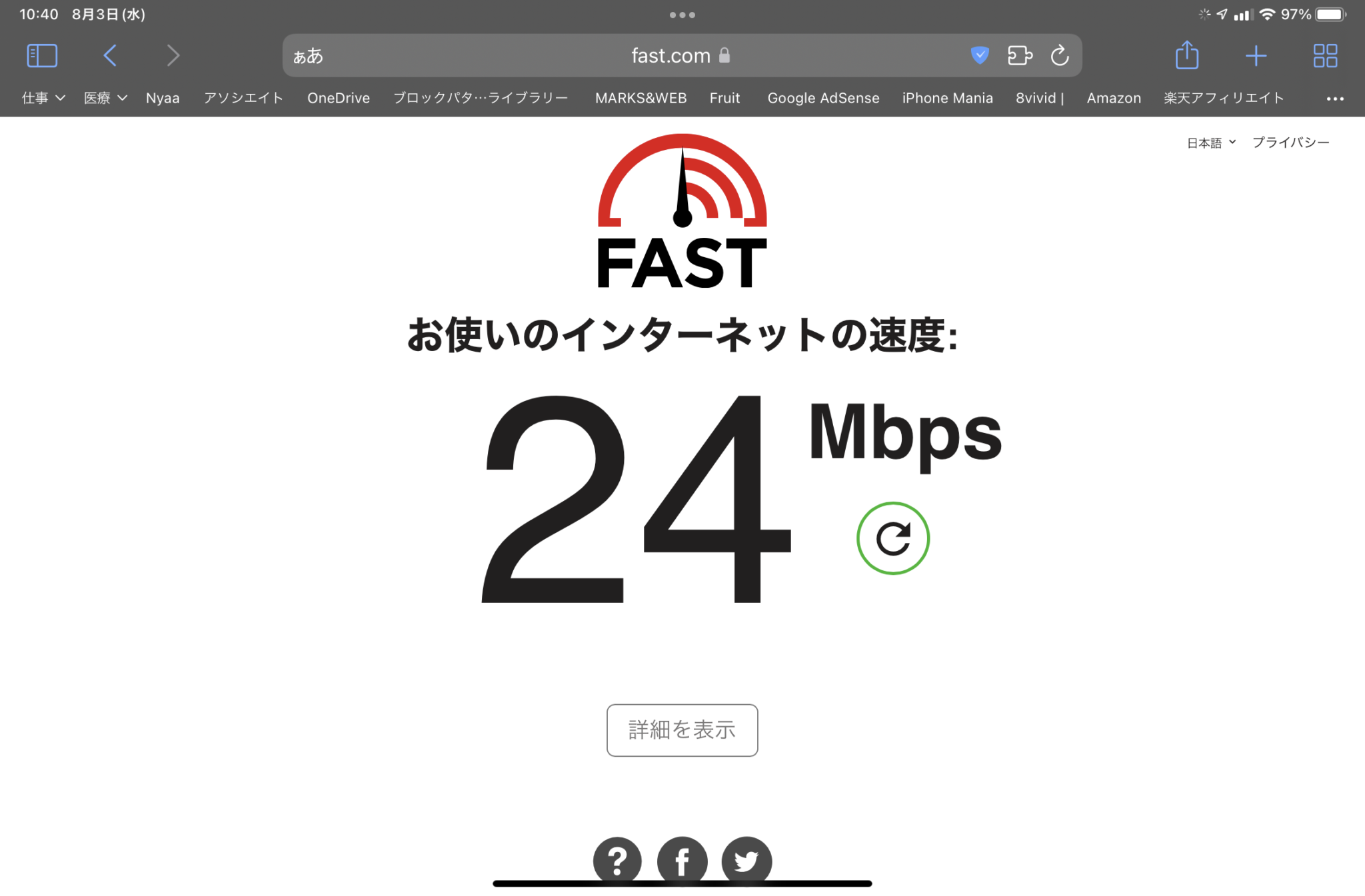Open the Safari share sheet
This screenshot has height=896, width=1365.
[x=1187, y=55]
